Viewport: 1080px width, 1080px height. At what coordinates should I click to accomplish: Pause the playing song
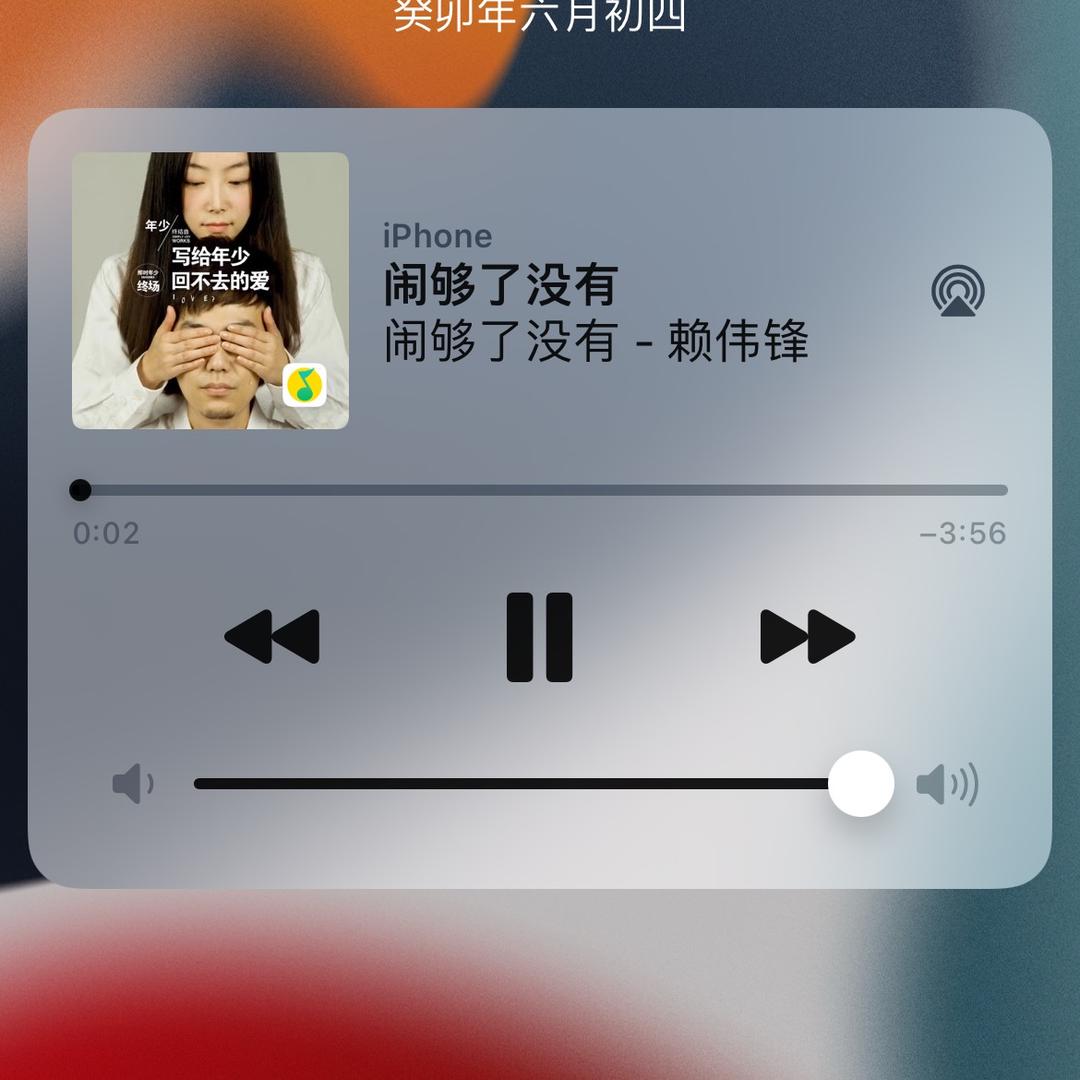click(x=539, y=637)
